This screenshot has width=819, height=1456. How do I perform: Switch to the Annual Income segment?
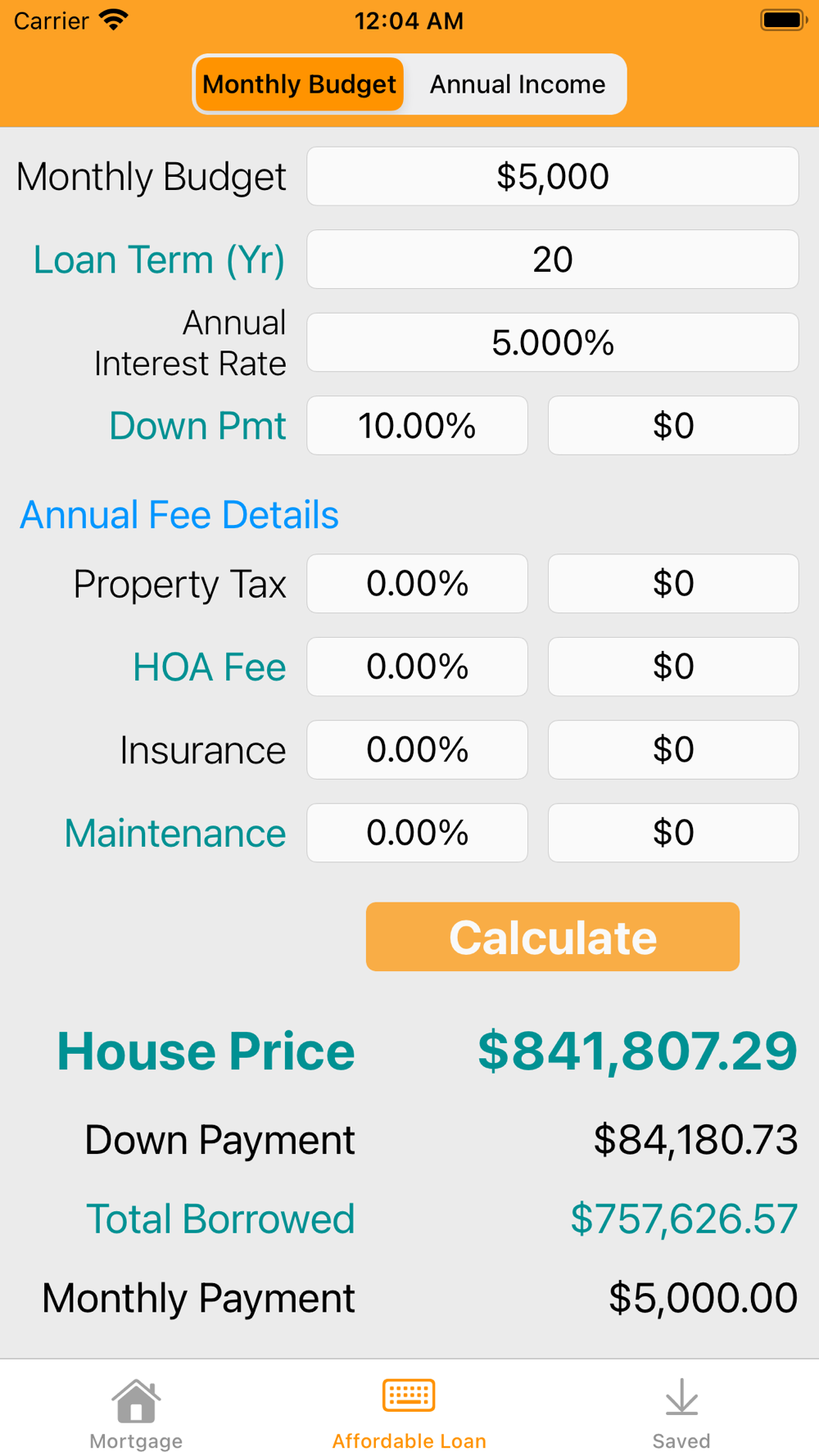[518, 84]
